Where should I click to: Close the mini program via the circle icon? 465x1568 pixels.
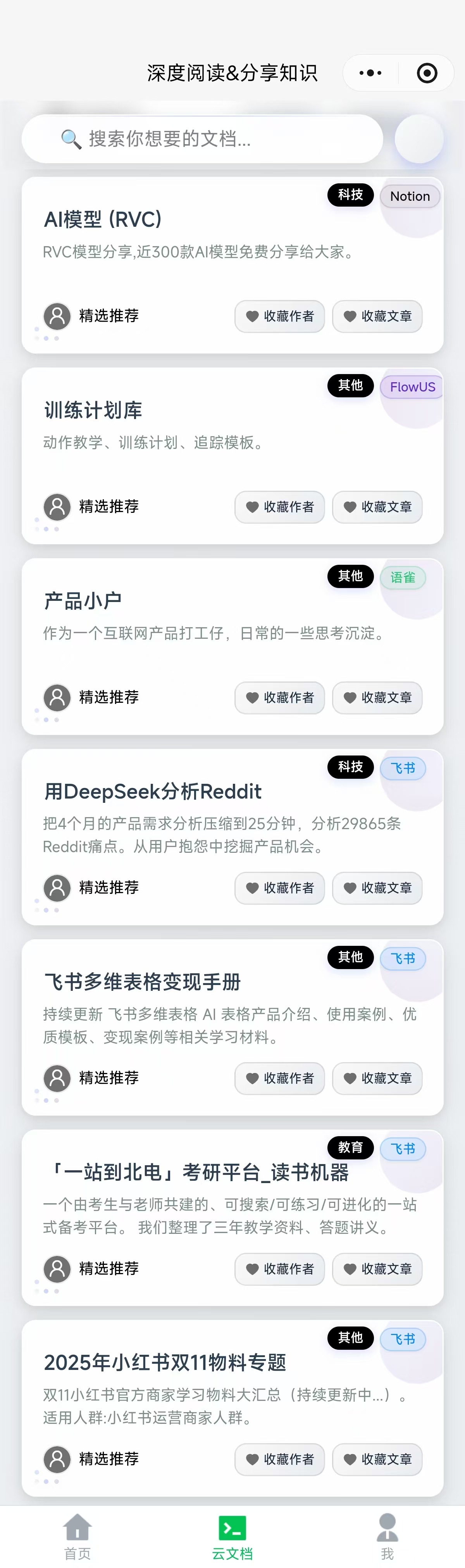(427, 73)
